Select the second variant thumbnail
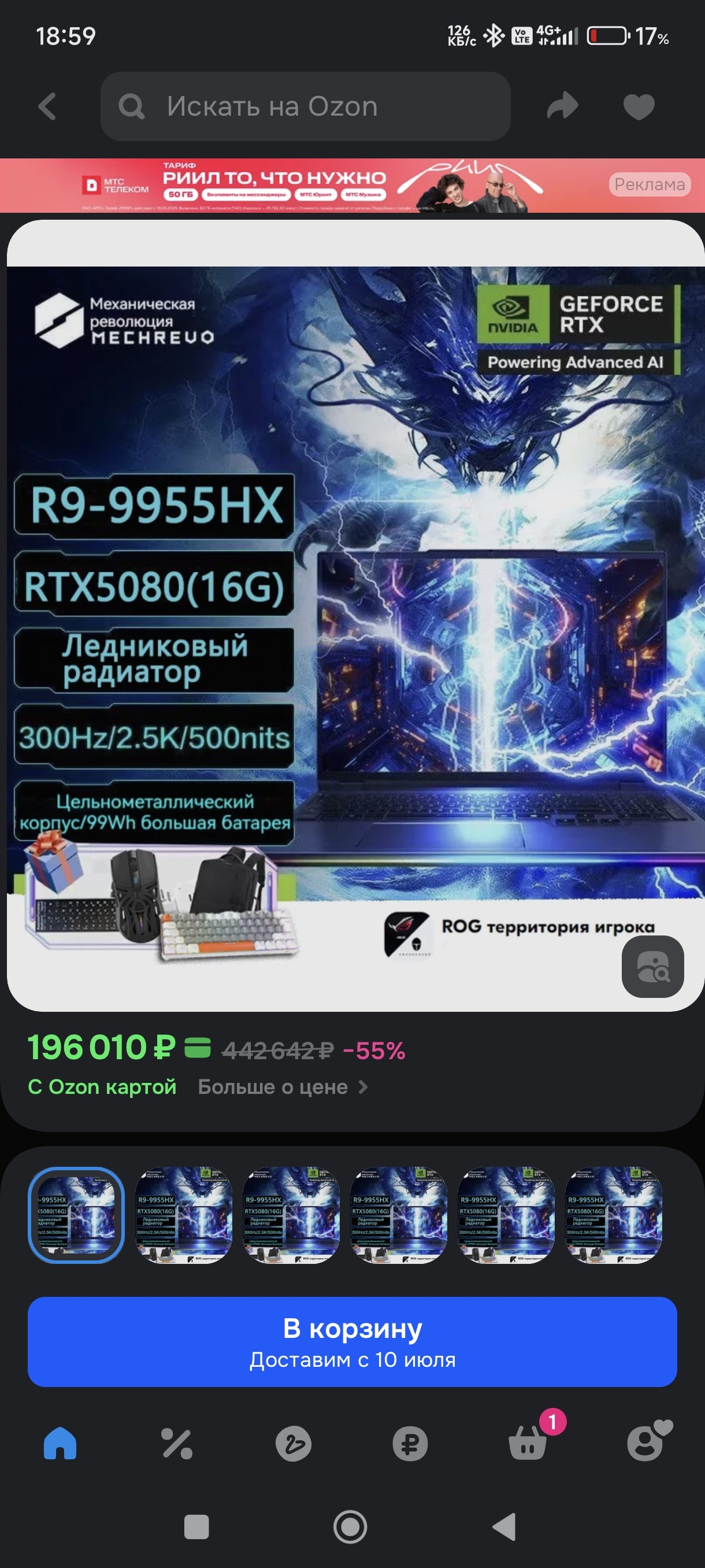Image resolution: width=705 pixels, height=1568 pixels. pyautogui.click(x=184, y=1215)
